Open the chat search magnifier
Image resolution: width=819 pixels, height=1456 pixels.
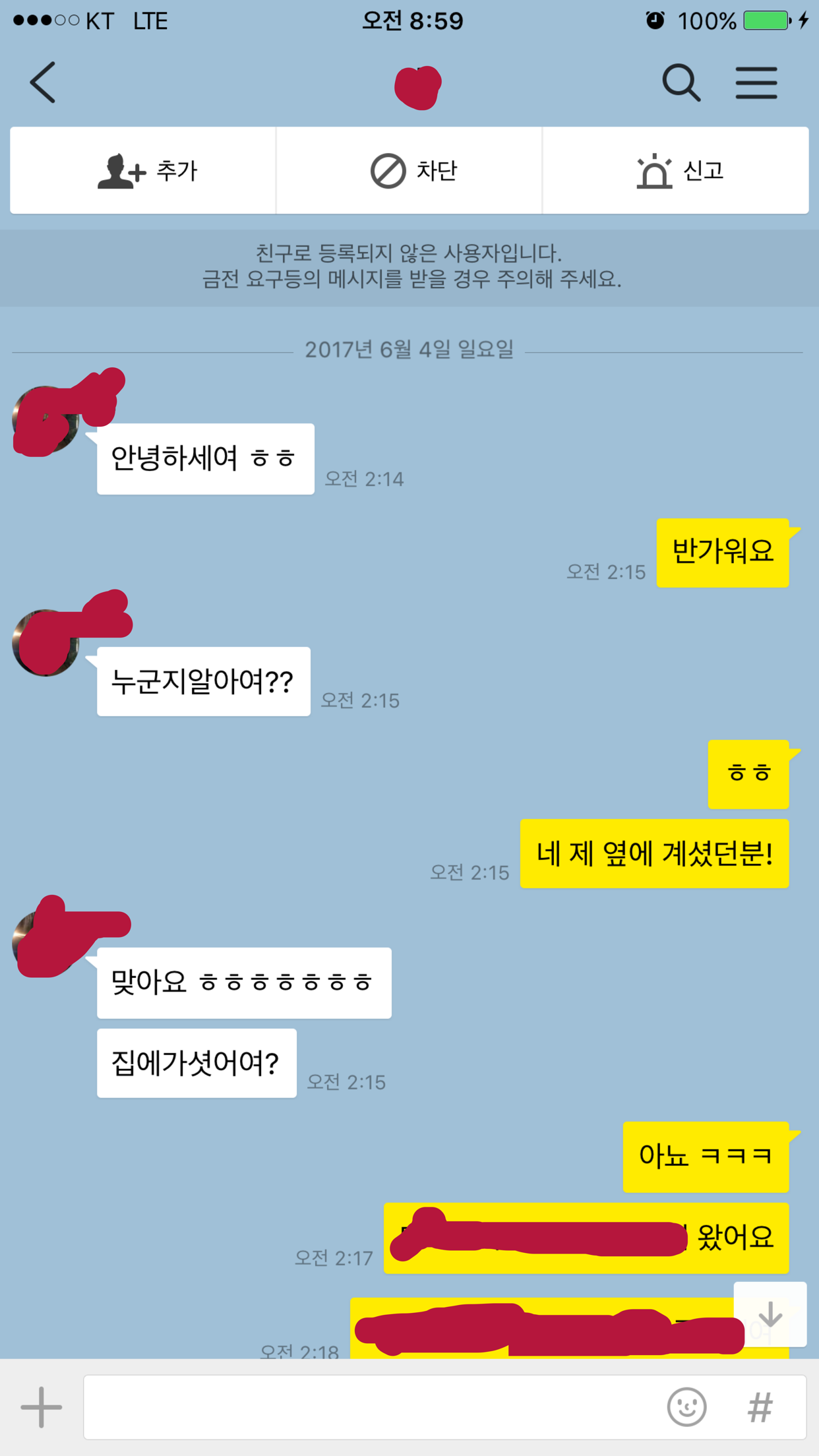point(681,83)
